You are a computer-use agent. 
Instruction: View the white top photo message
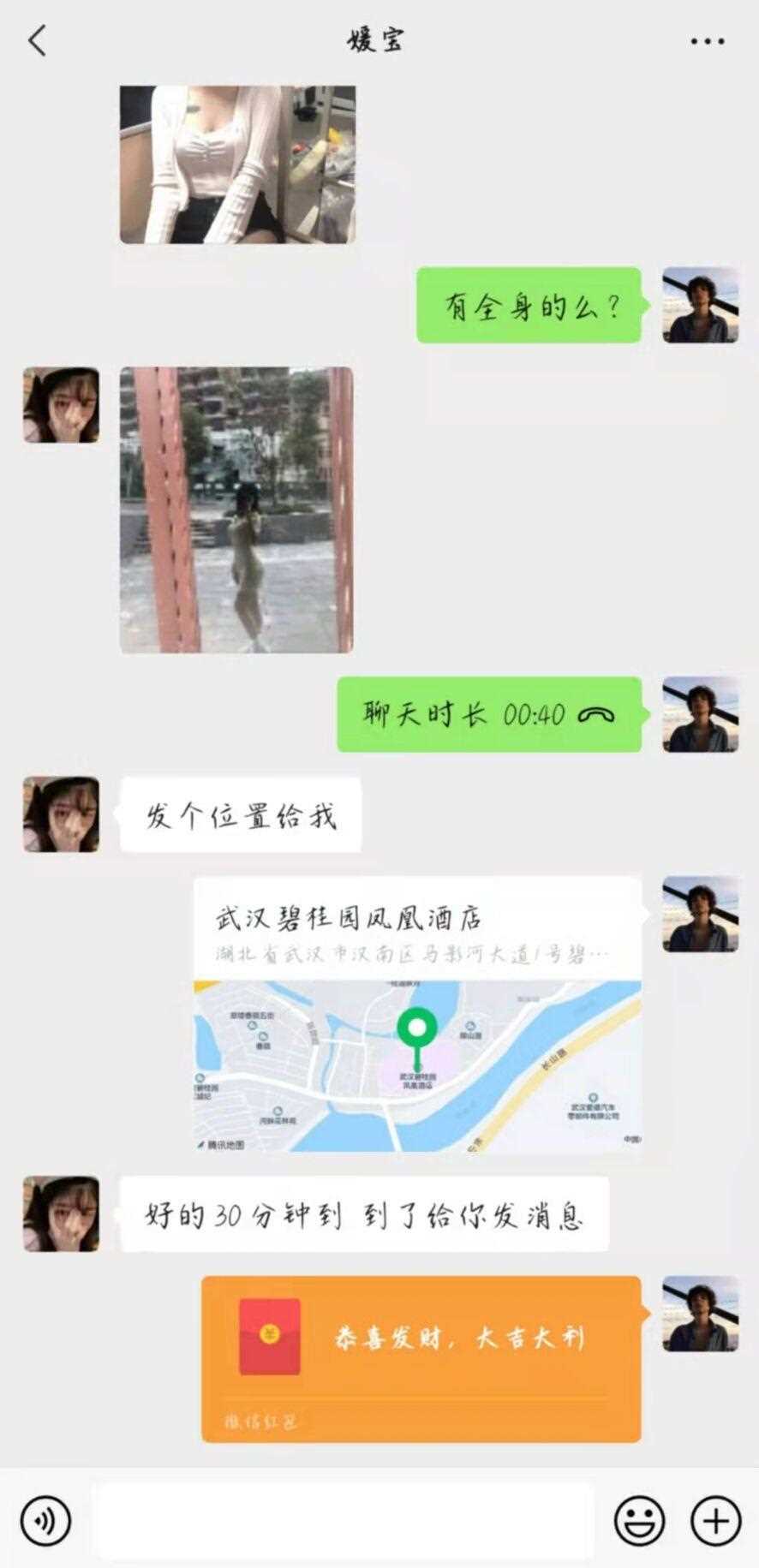237,164
